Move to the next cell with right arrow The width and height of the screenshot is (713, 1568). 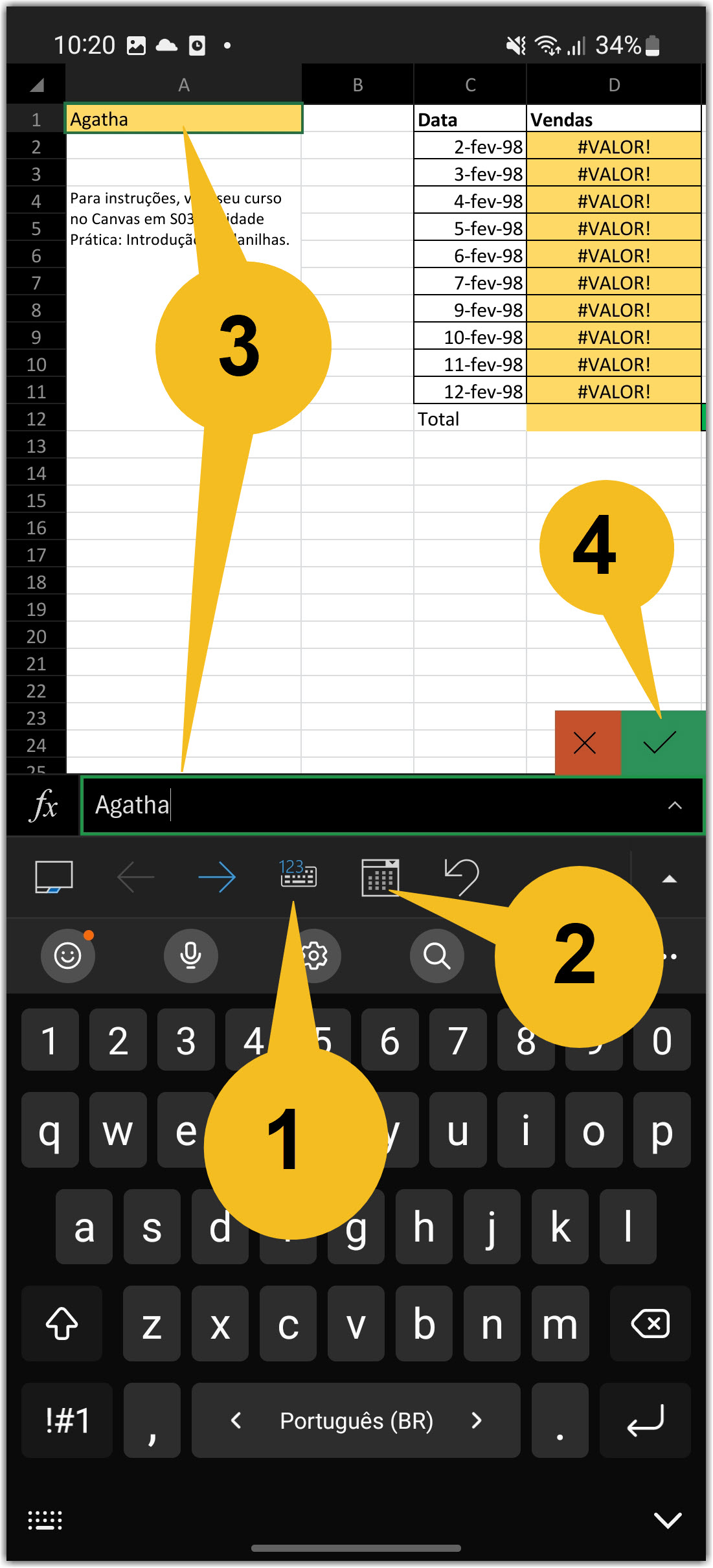[x=217, y=877]
